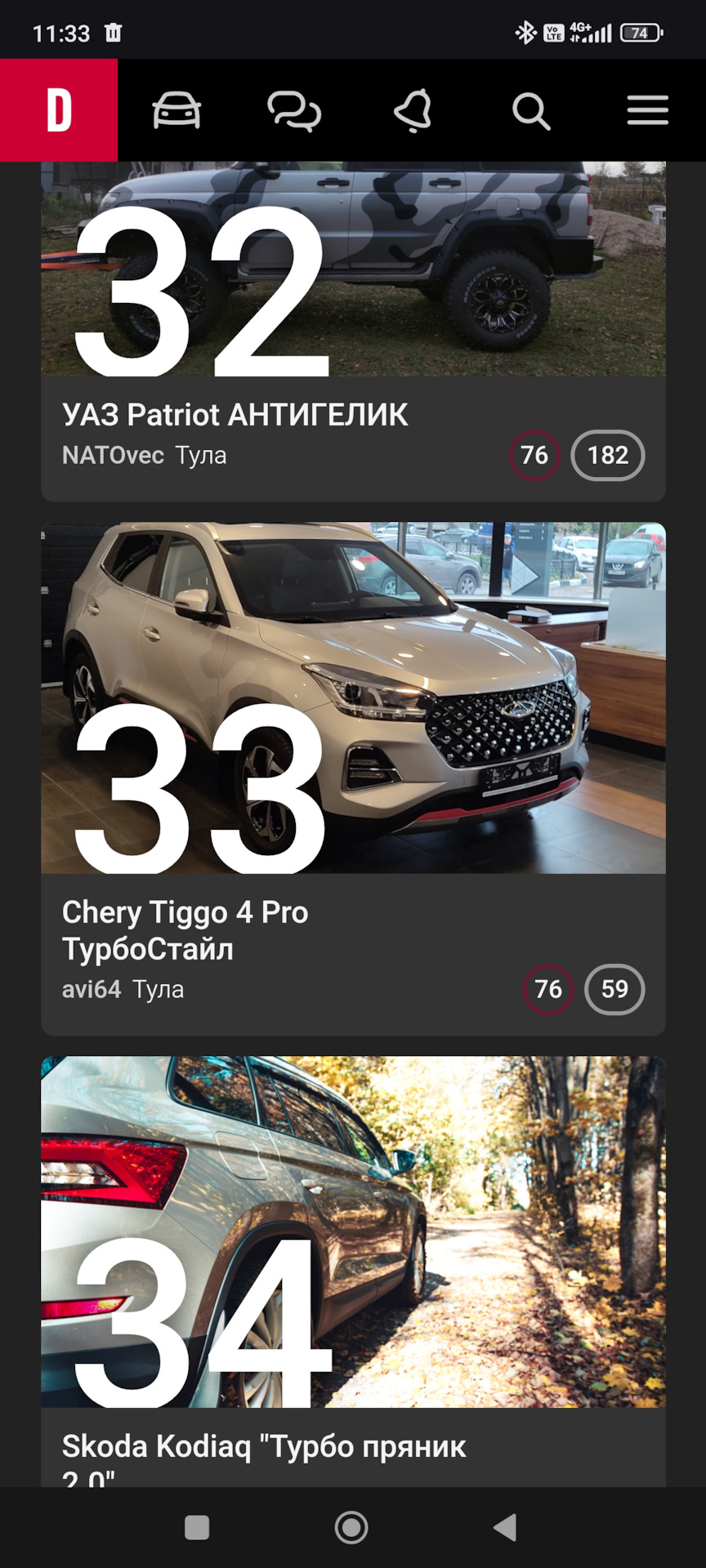
Task: Go to the system home screen
Action: pyautogui.click(x=351, y=1527)
